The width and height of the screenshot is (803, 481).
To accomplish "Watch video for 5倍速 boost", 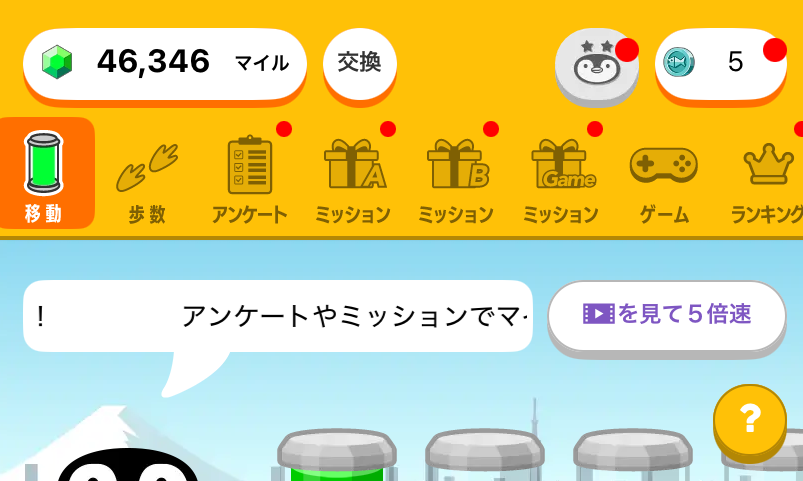I will (667, 316).
